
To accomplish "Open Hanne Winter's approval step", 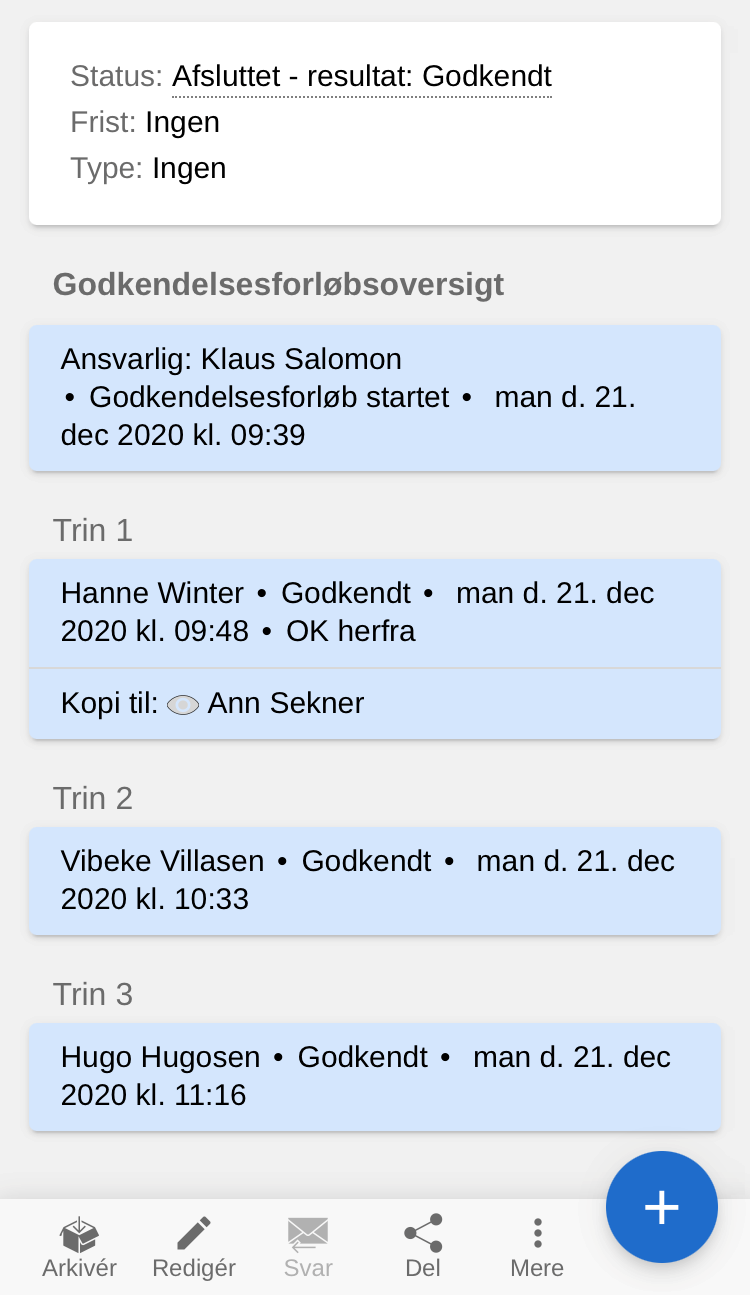I will tap(374, 612).
